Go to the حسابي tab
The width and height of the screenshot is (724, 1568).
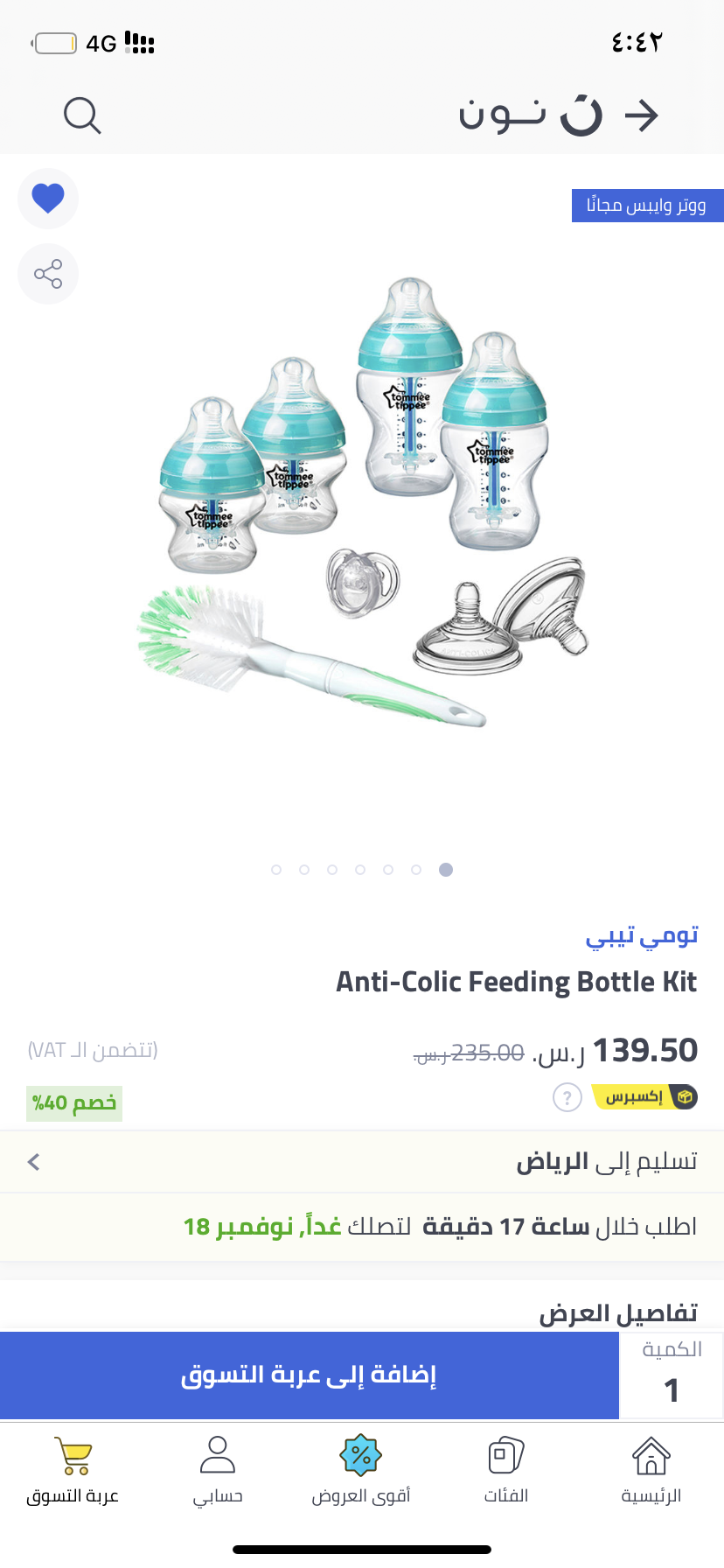pos(218,1470)
